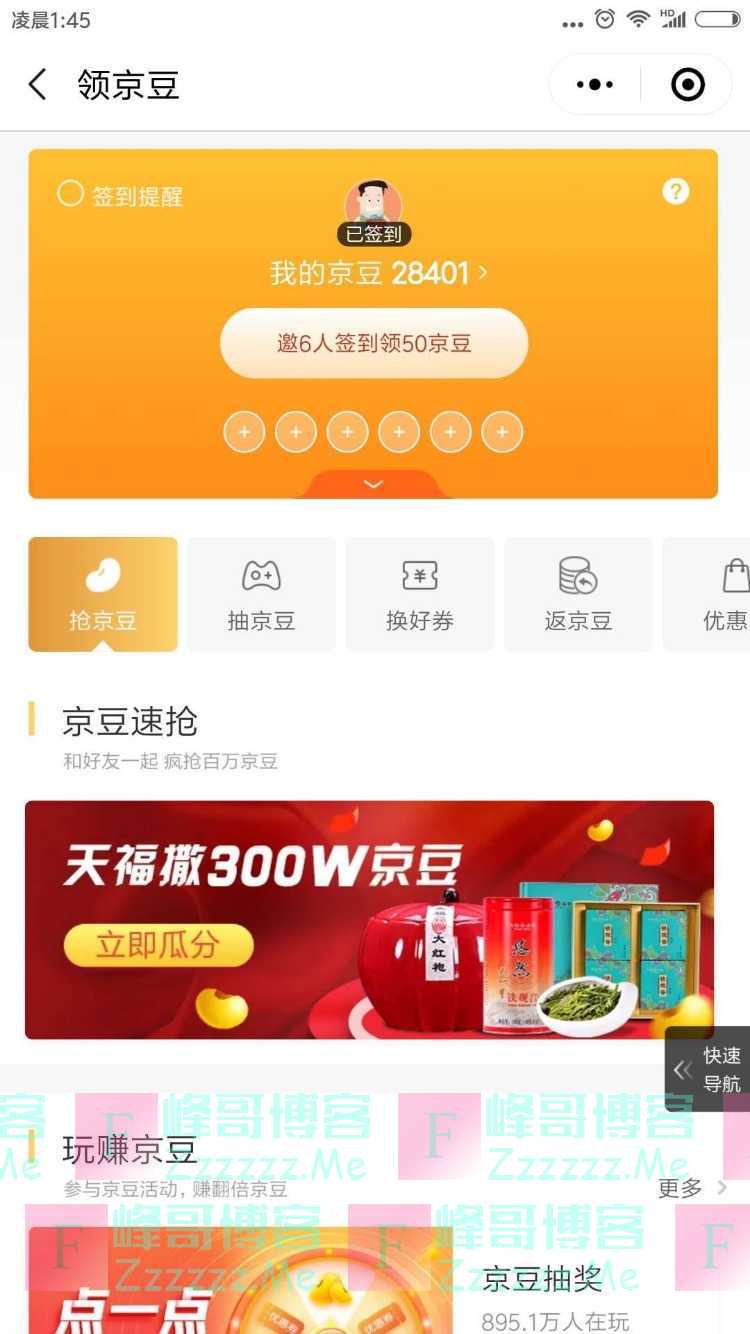Collapse the 快速导航 quick navigation panel
This screenshot has width=750, height=1334.
click(682, 1068)
